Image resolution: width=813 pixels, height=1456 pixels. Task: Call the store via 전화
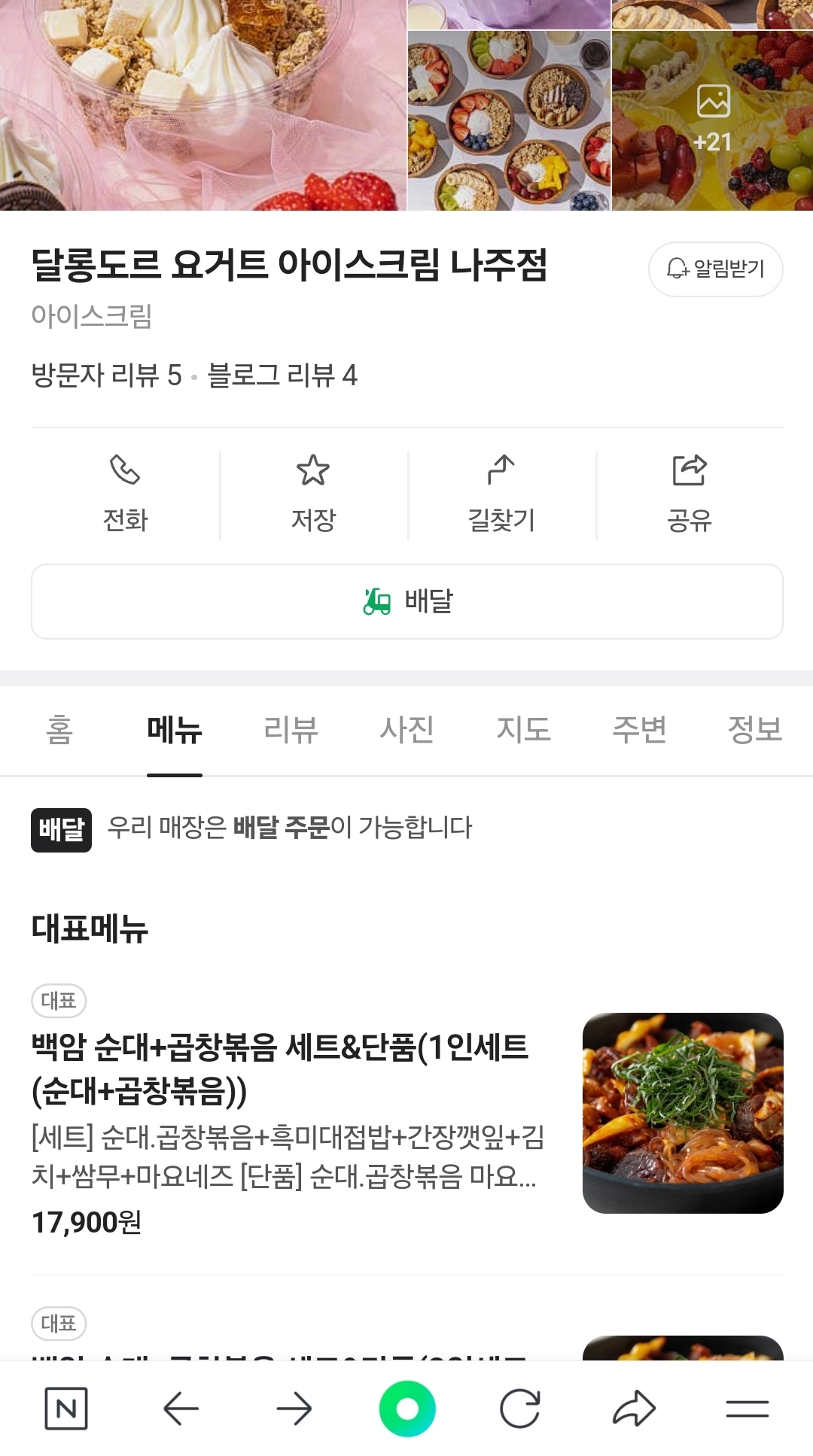click(x=125, y=494)
